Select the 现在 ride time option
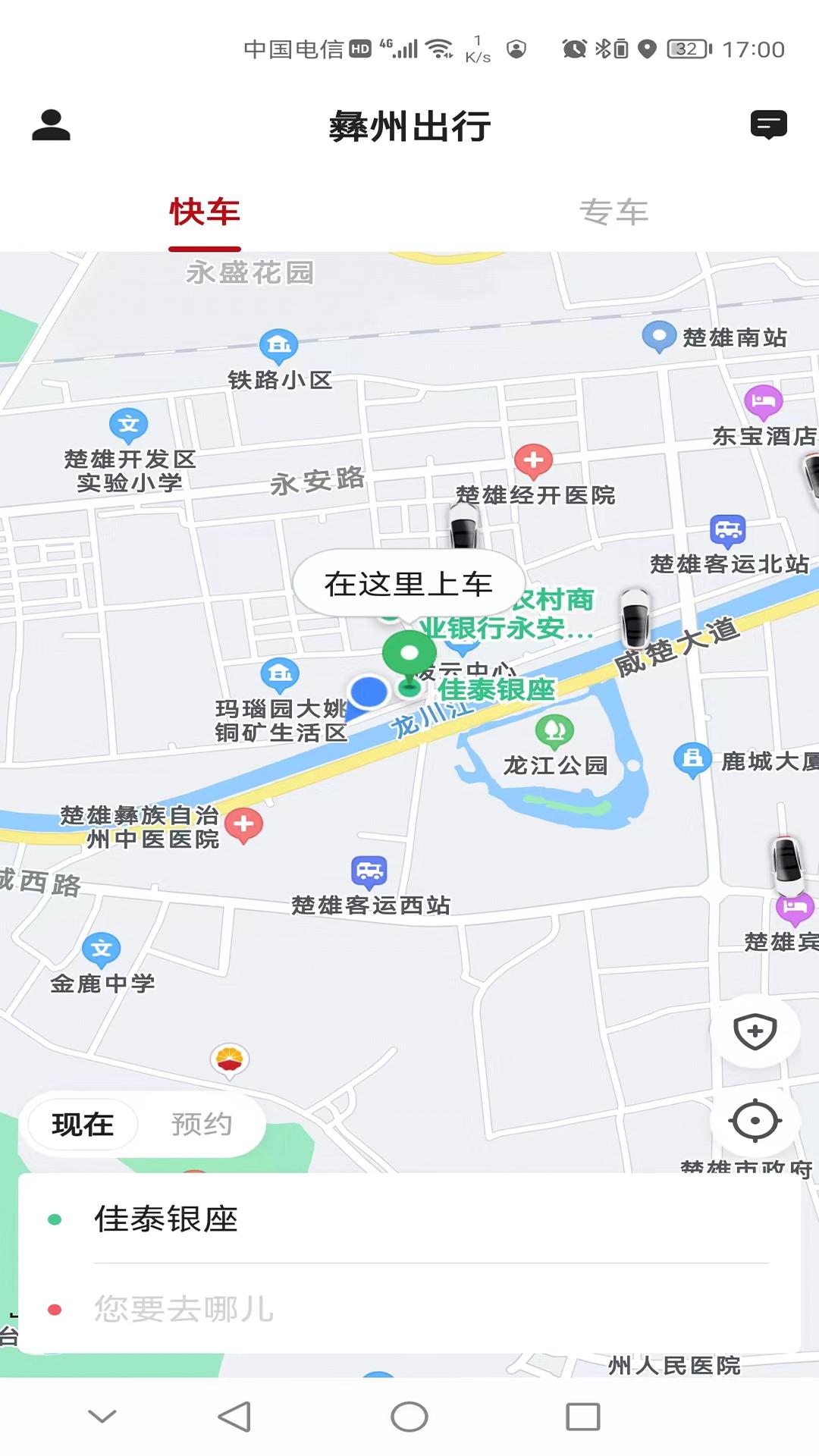Viewport: 819px width, 1456px height. [x=81, y=1125]
